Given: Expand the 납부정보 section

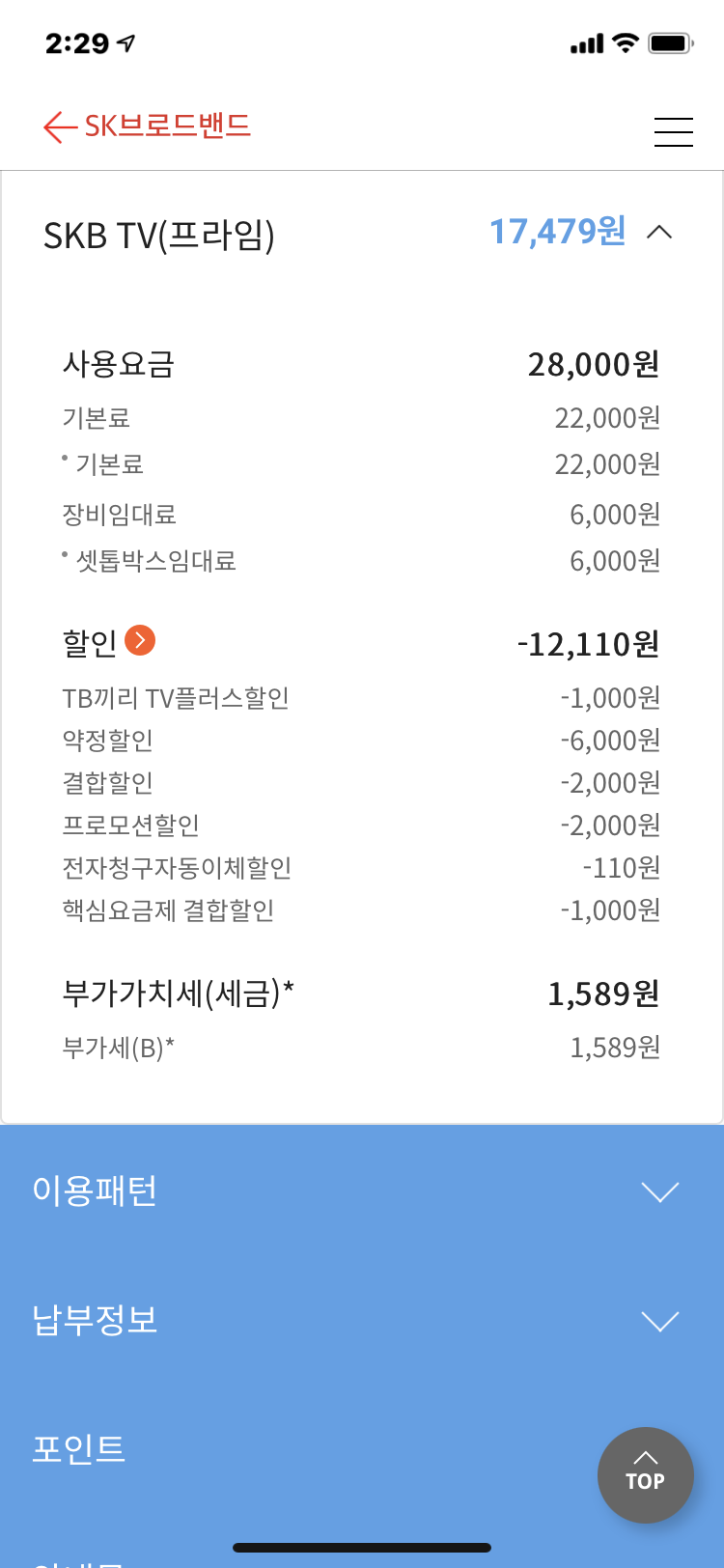Looking at the screenshot, I should click(660, 1321).
